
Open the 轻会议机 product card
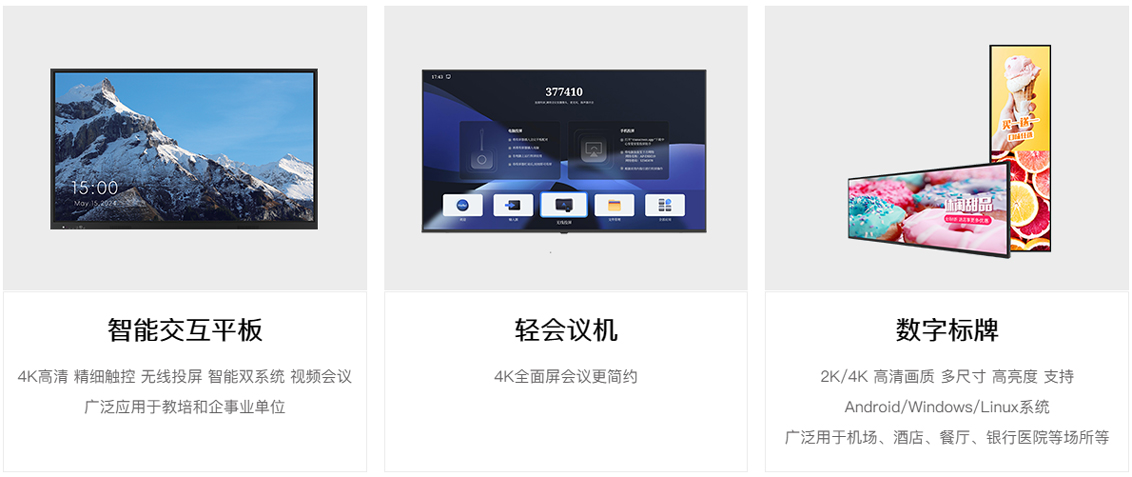point(565,330)
